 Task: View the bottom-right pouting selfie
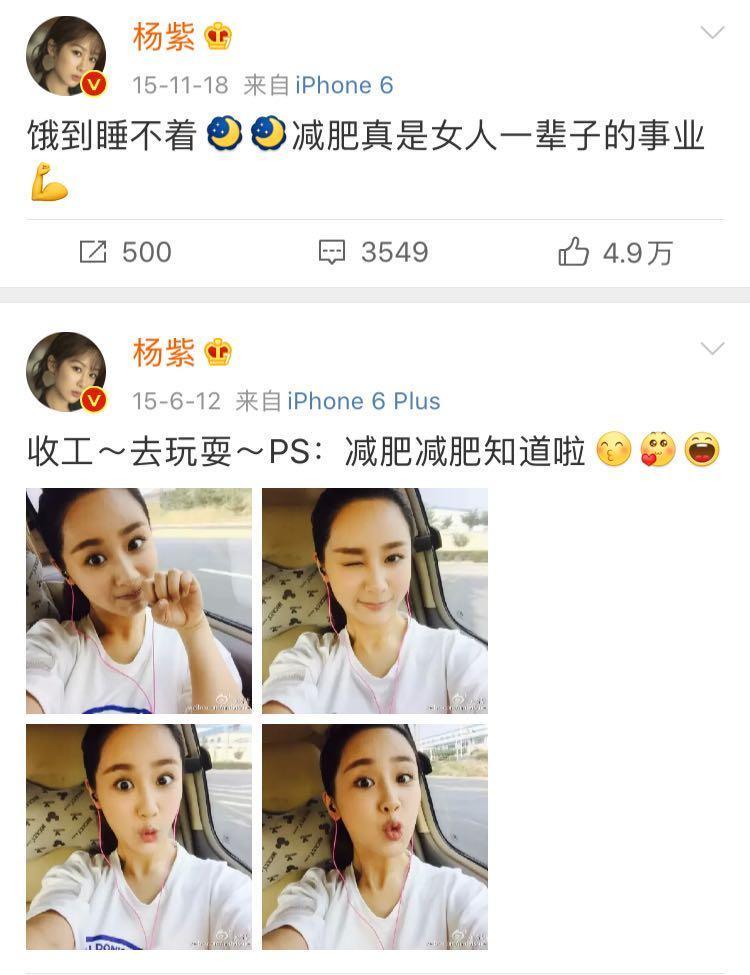(375, 836)
